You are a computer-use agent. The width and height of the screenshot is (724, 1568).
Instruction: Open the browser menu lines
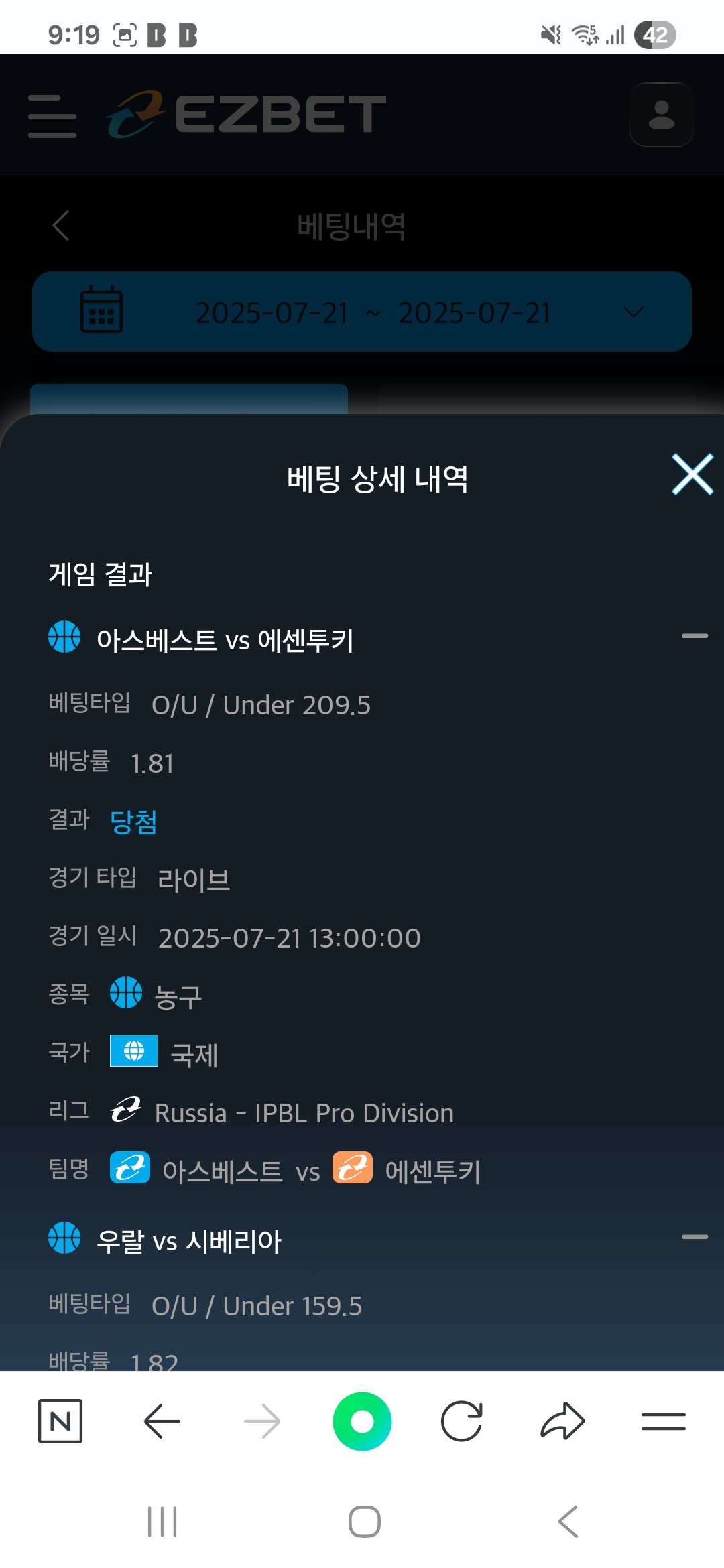(663, 1421)
